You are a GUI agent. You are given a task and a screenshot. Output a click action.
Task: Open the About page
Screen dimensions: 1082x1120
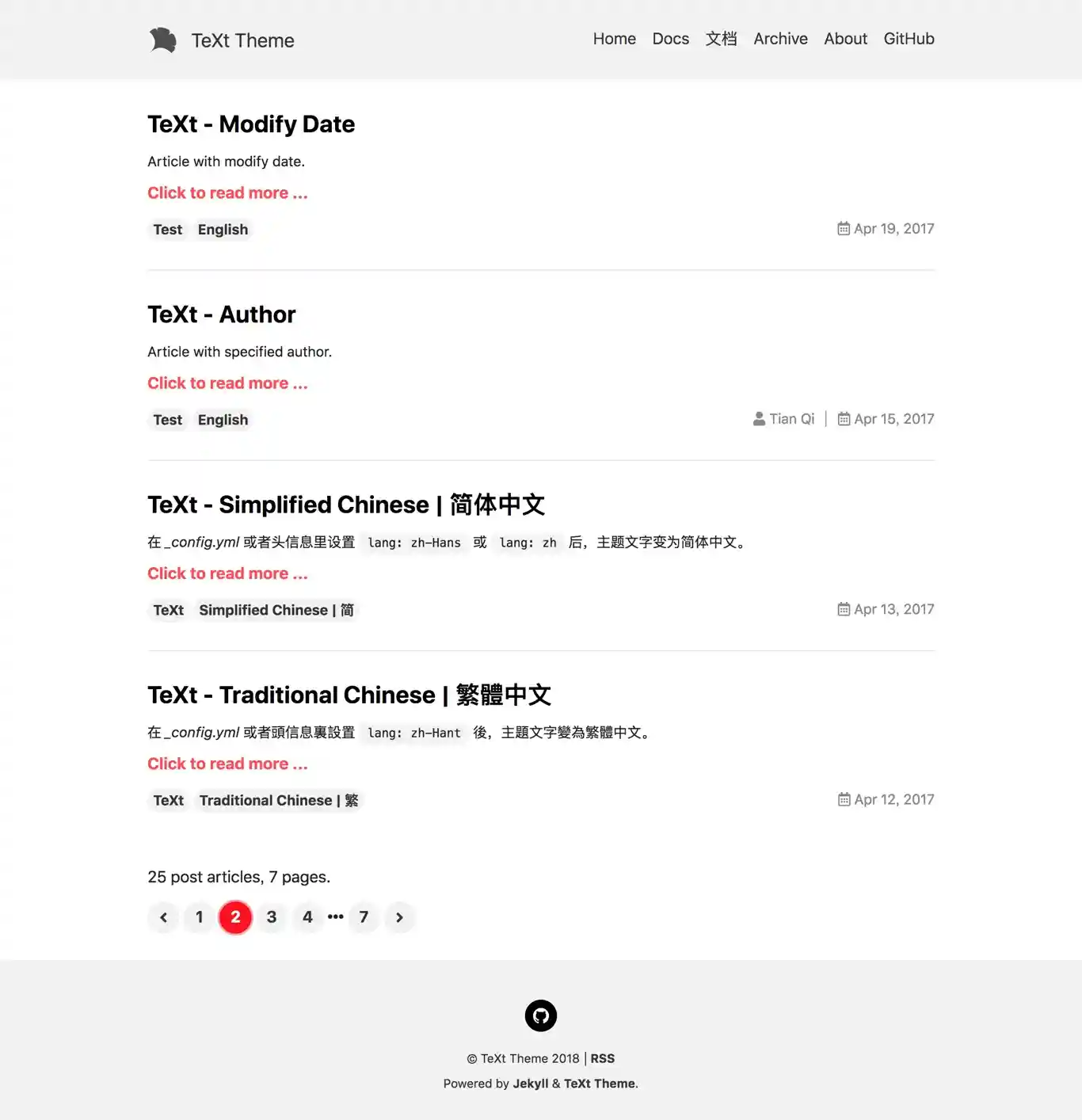point(845,39)
